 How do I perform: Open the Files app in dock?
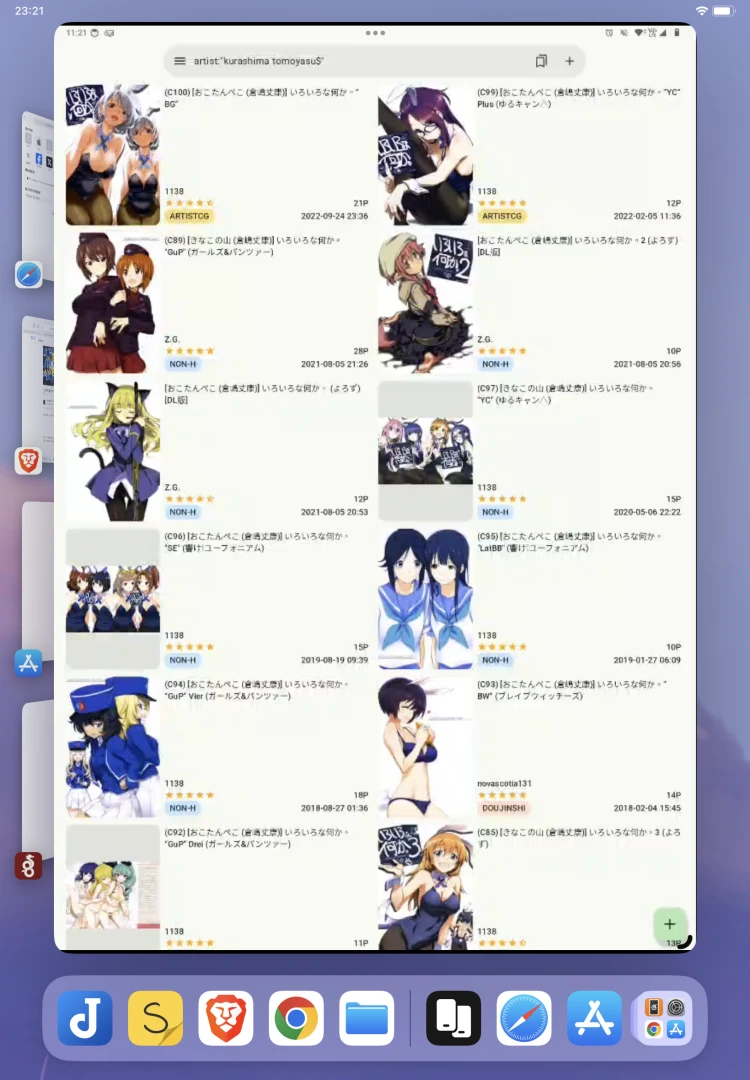pos(367,1018)
